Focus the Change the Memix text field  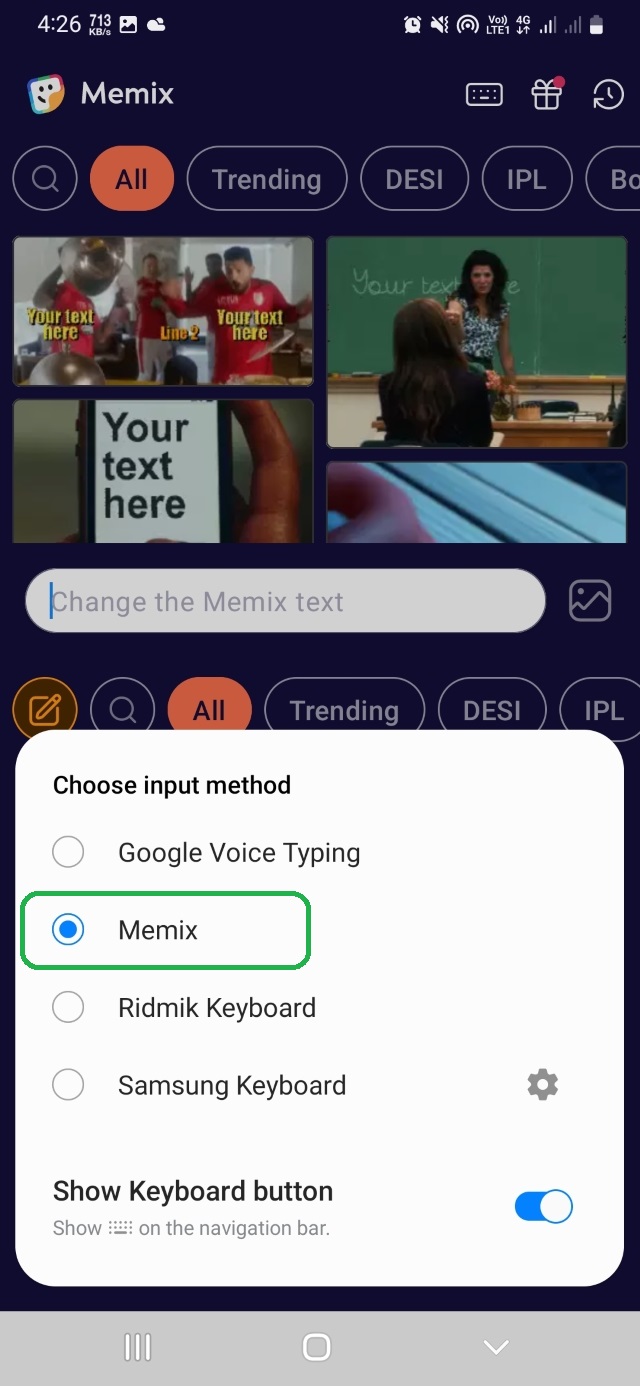pyautogui.click(x=285, y=601)
